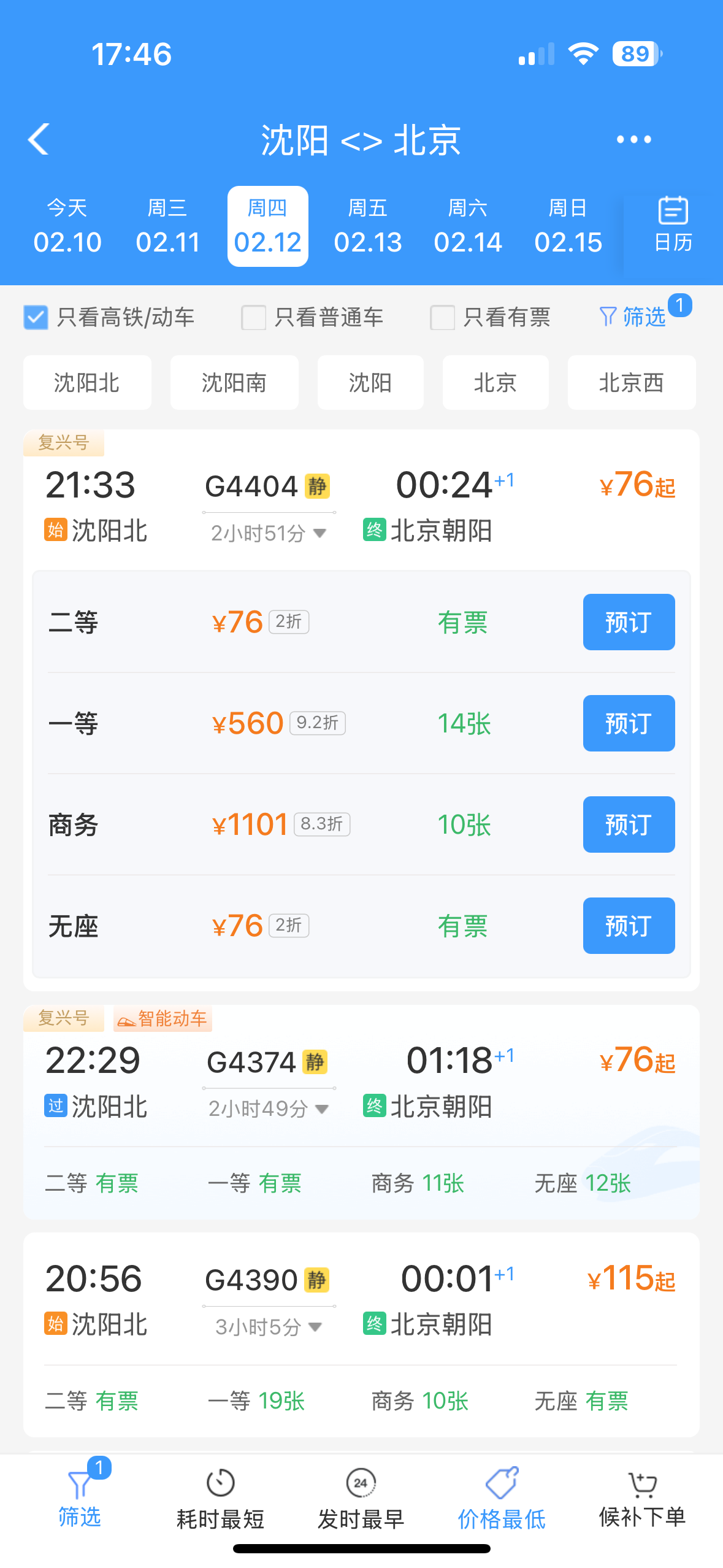Open the three-dot overflow menu
The height and width of the screenshot is (1568, 723).
coord(633,139)
